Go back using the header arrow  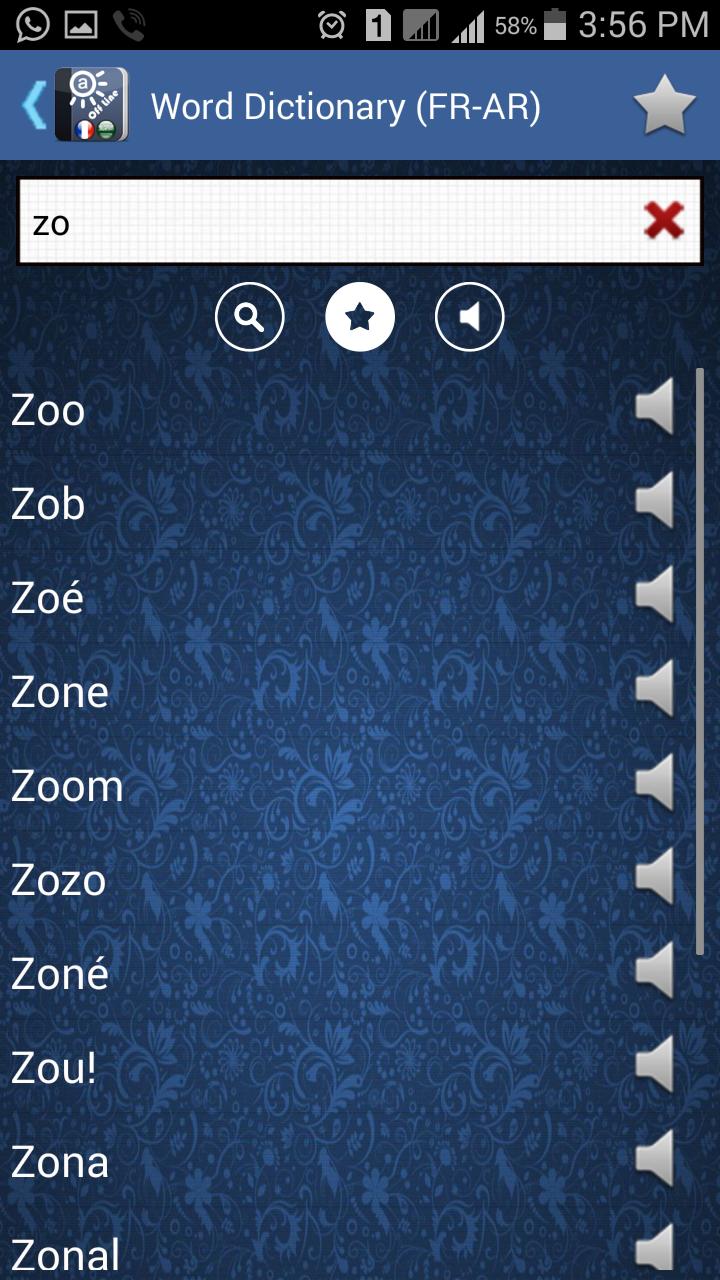pos(34,105)
